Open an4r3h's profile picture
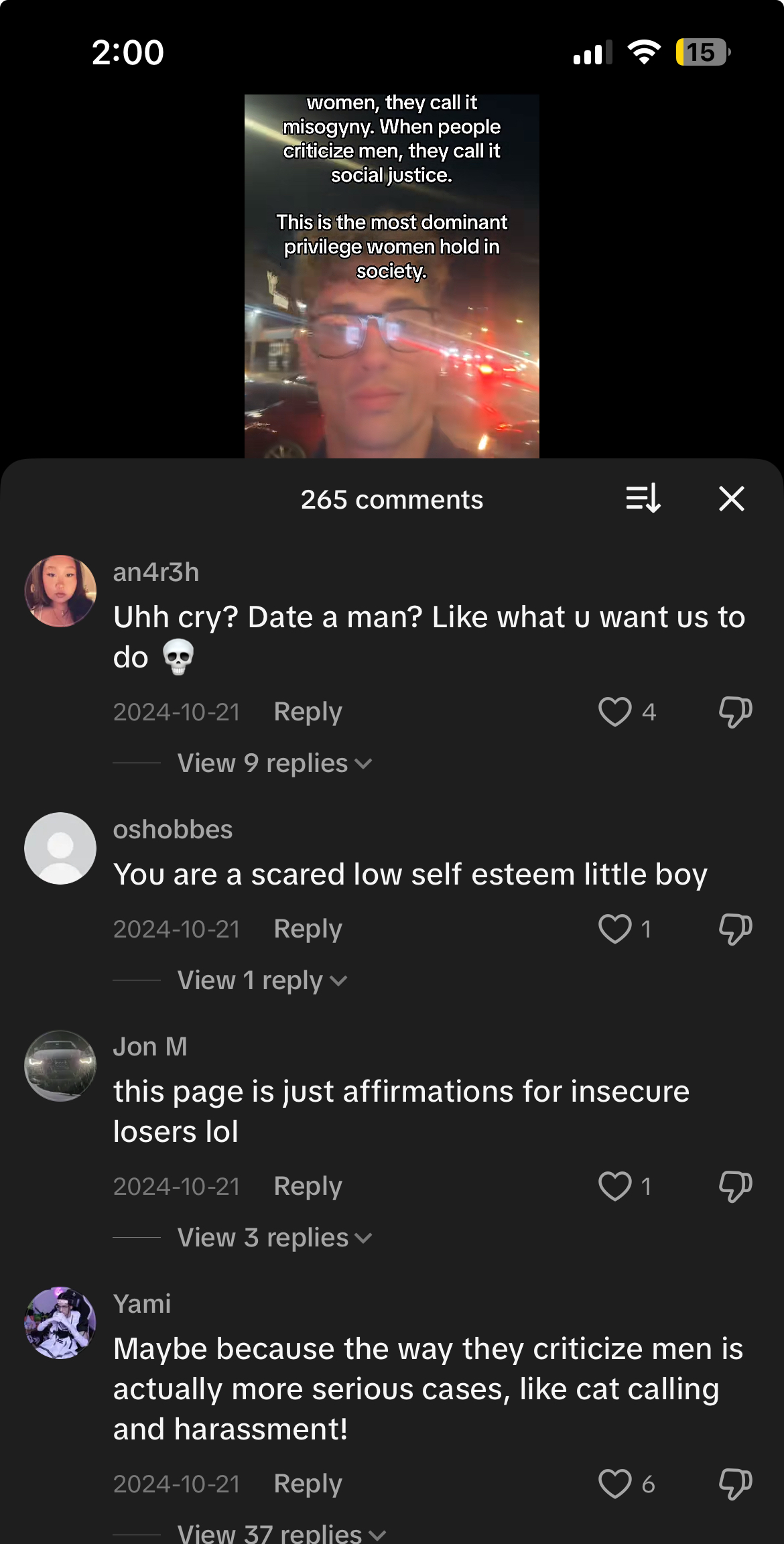Screen dimensions: 784x1544 [x=60, y=591]
